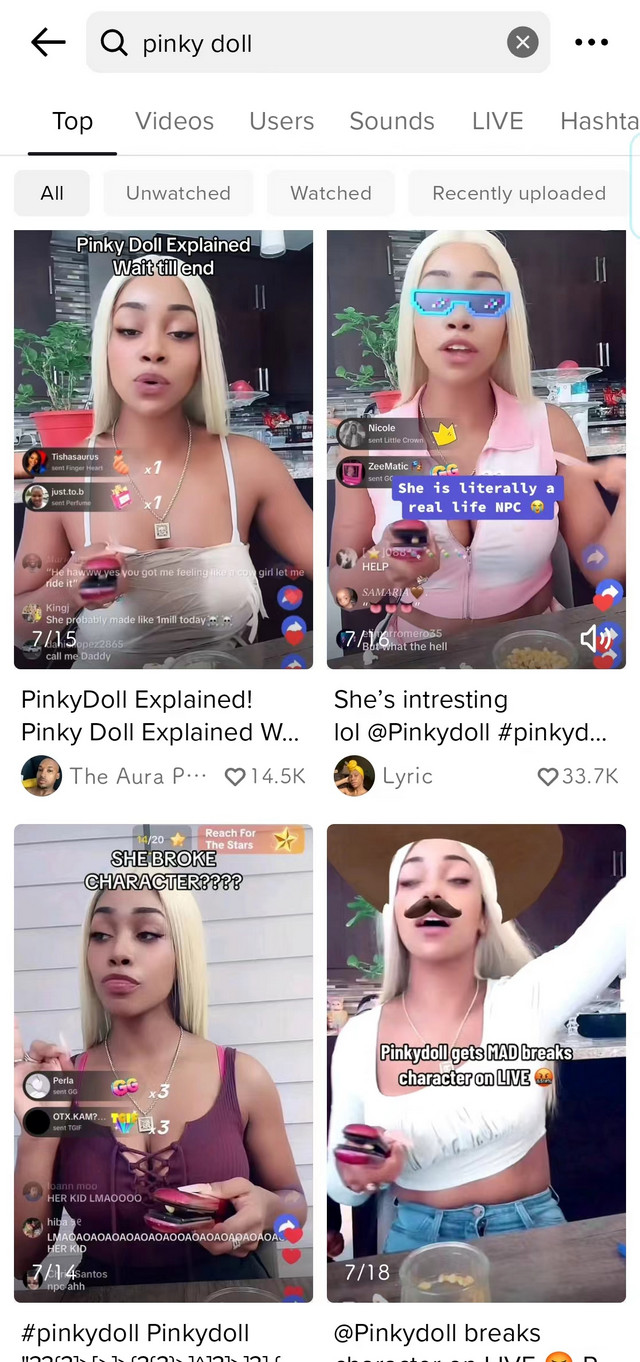The image size is (640, 1362).
Task: Clear the search text
Action: tap(522, 43)
